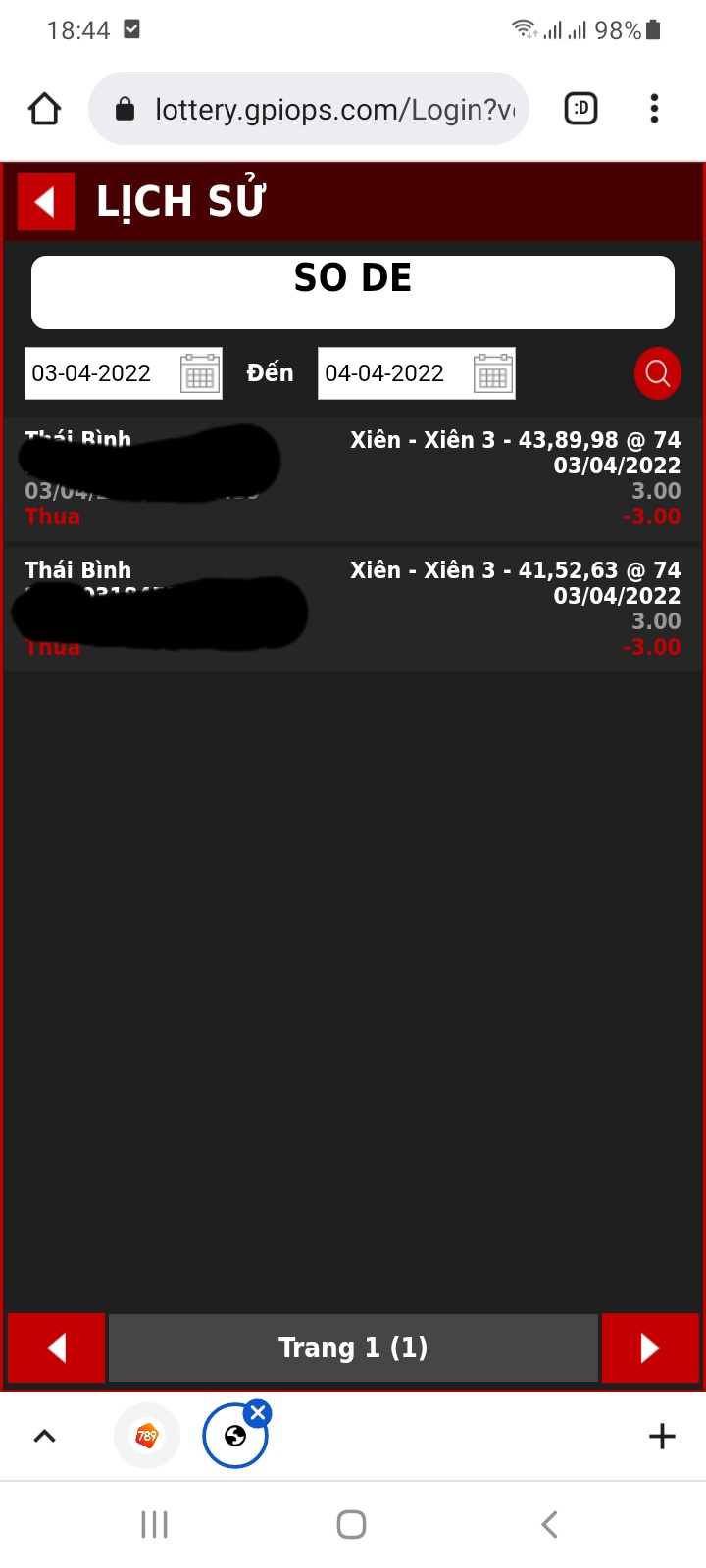
Task: Open the browser tab switcher
Action: point(581,109)
